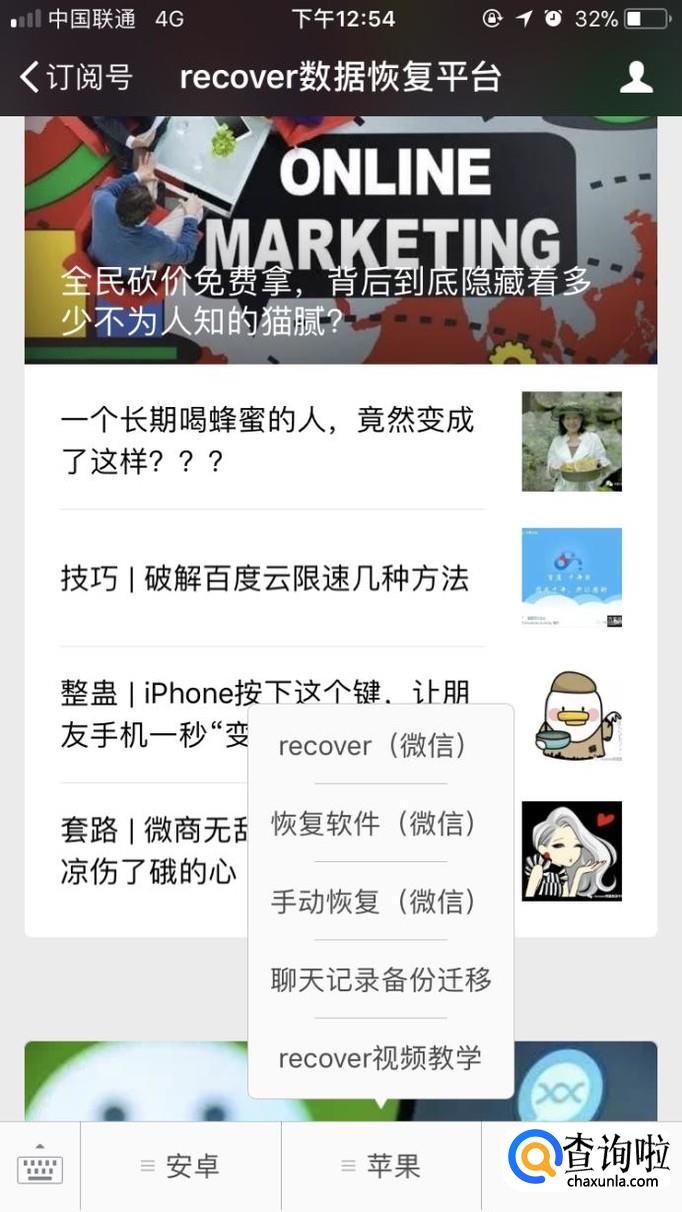Viewport: 682px width, 1212px height.
Task: Select recover（微信） from popup menu
Action: 381,746
